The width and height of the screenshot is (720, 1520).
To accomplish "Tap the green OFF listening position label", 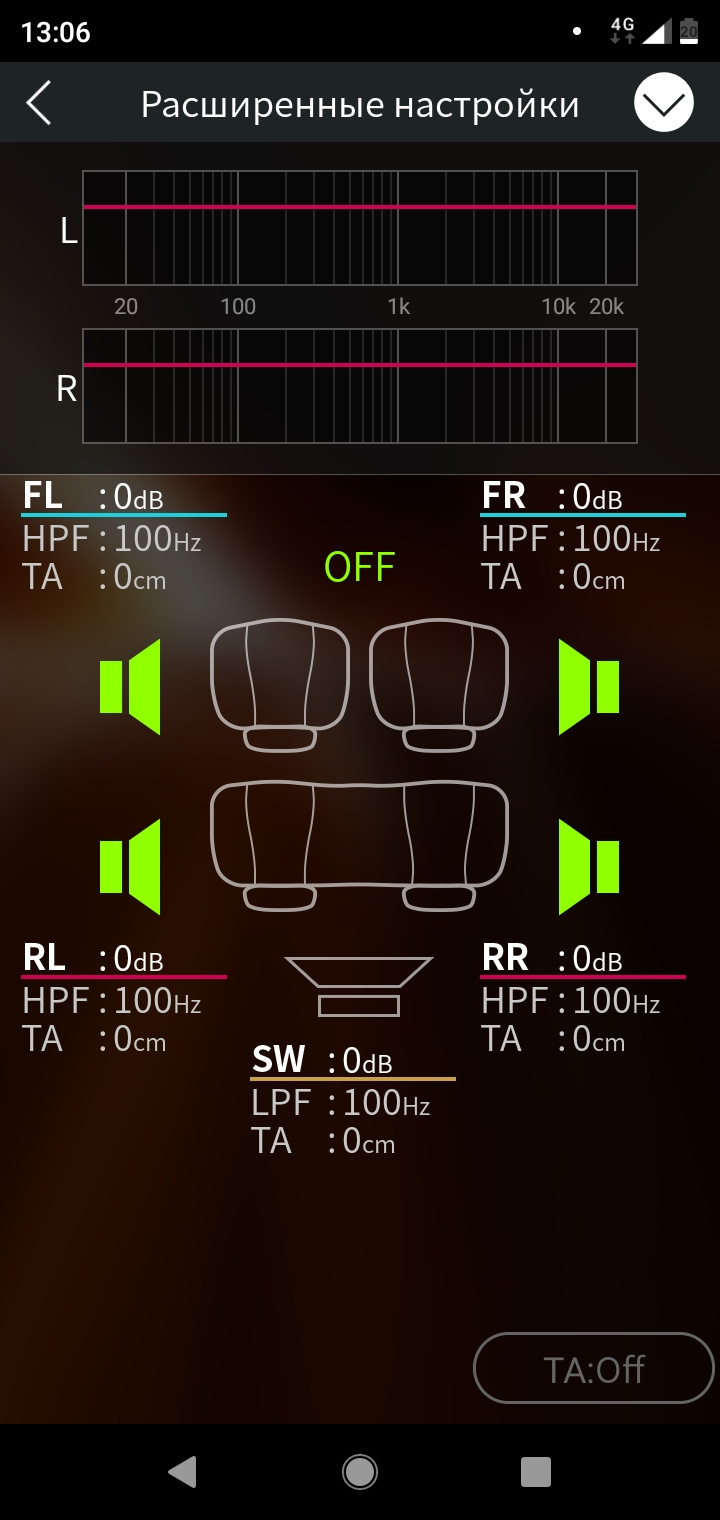I will (x=360, y=567).
